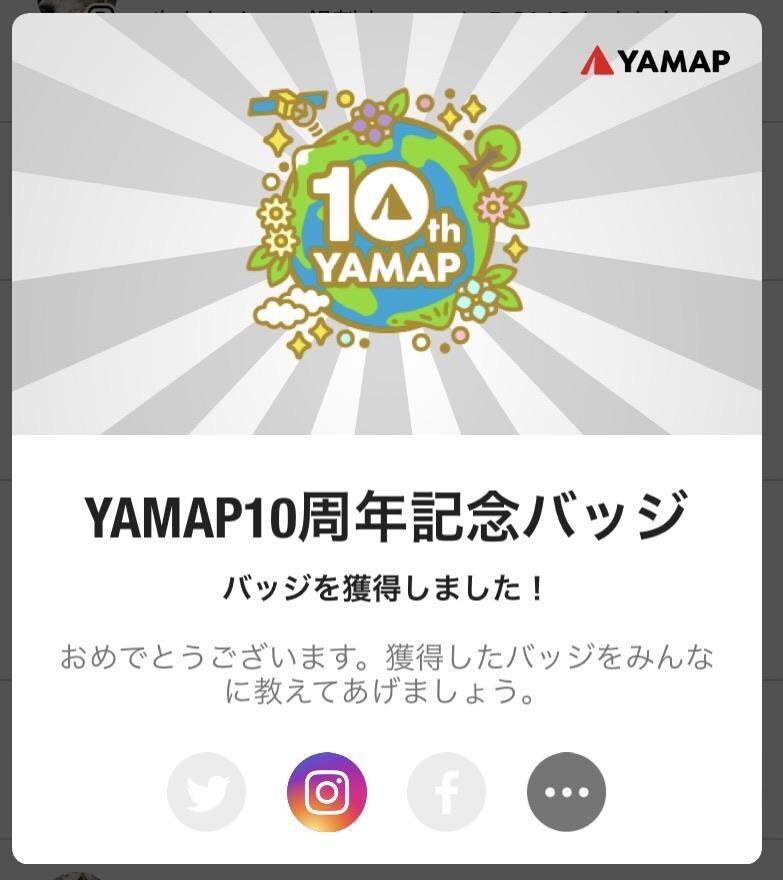Click the バッジを獲得しました text
This screenshot has width=783, height=880.
(x=390, y=588)
